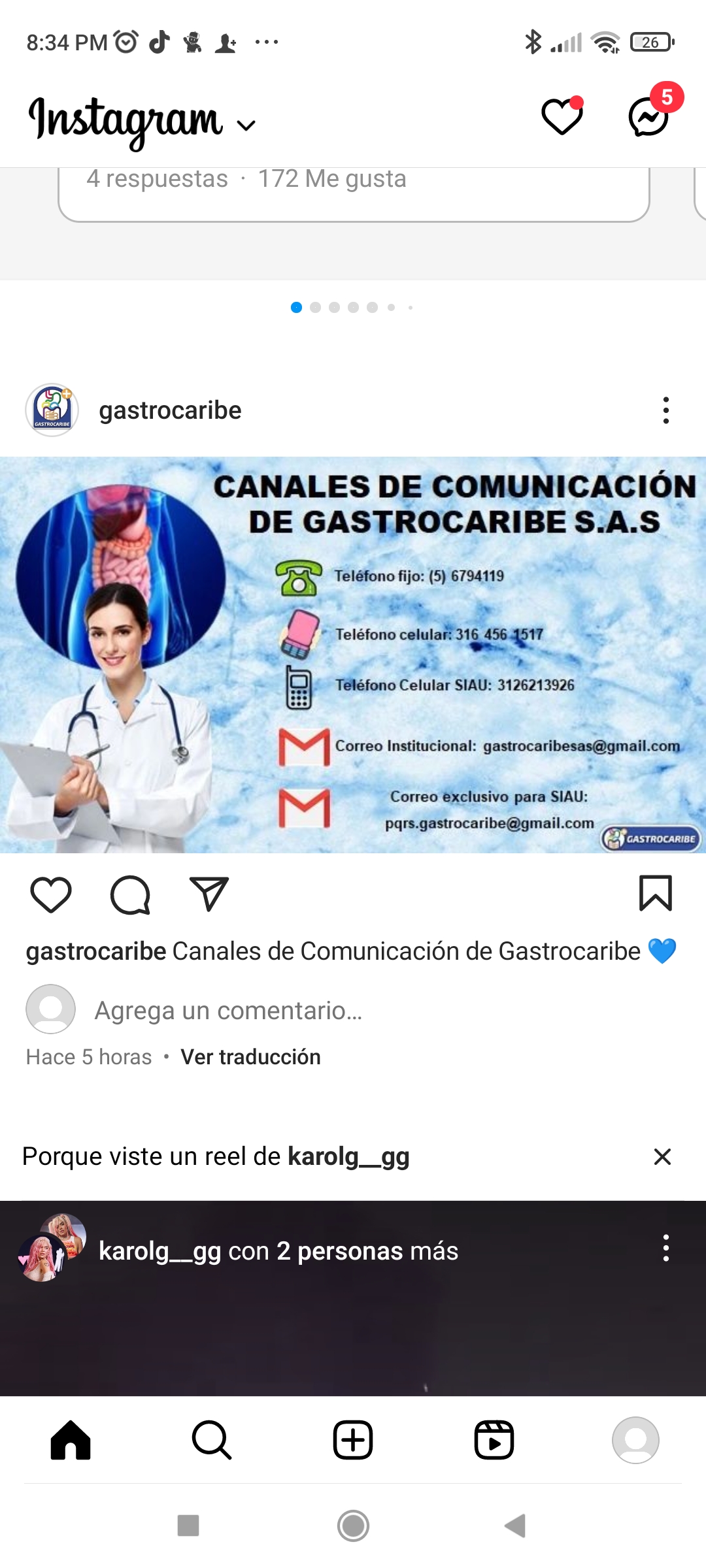Comment on the gastrocaribe post

(130, 894)
